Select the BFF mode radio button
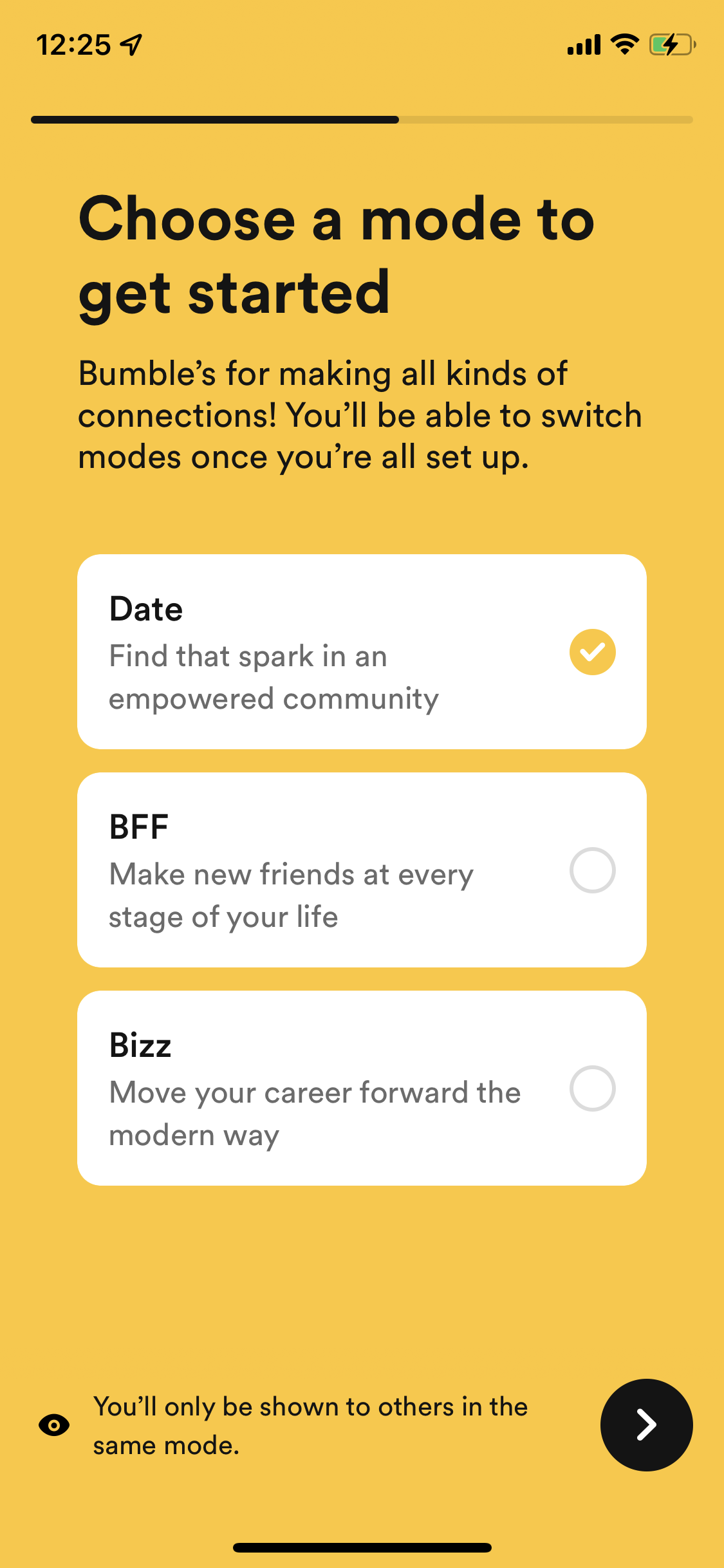Viewport: 724px width, 1568px height. tap(593, 870)
